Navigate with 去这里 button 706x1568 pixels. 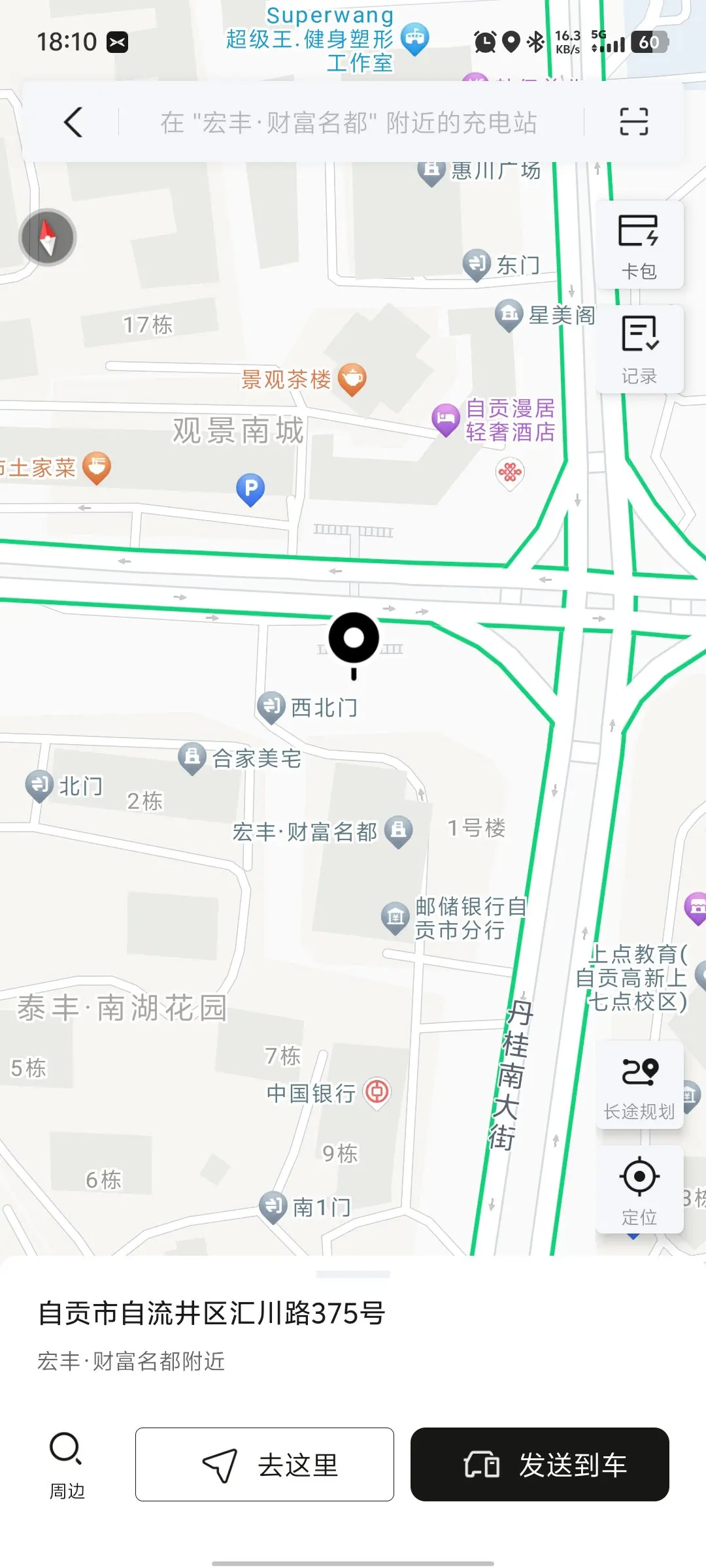[265, 1465]
